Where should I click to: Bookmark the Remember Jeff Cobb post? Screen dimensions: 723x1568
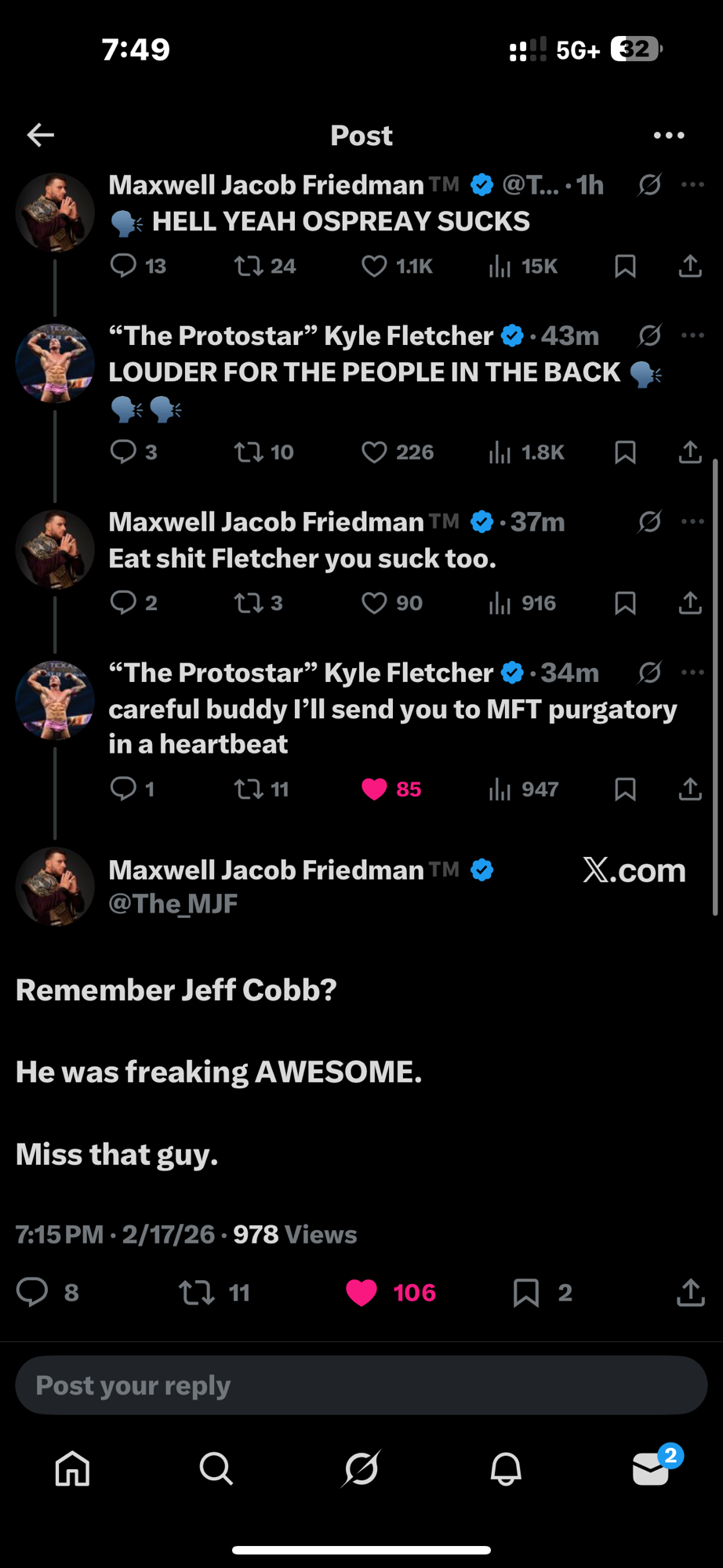(x=525, y=1292)
